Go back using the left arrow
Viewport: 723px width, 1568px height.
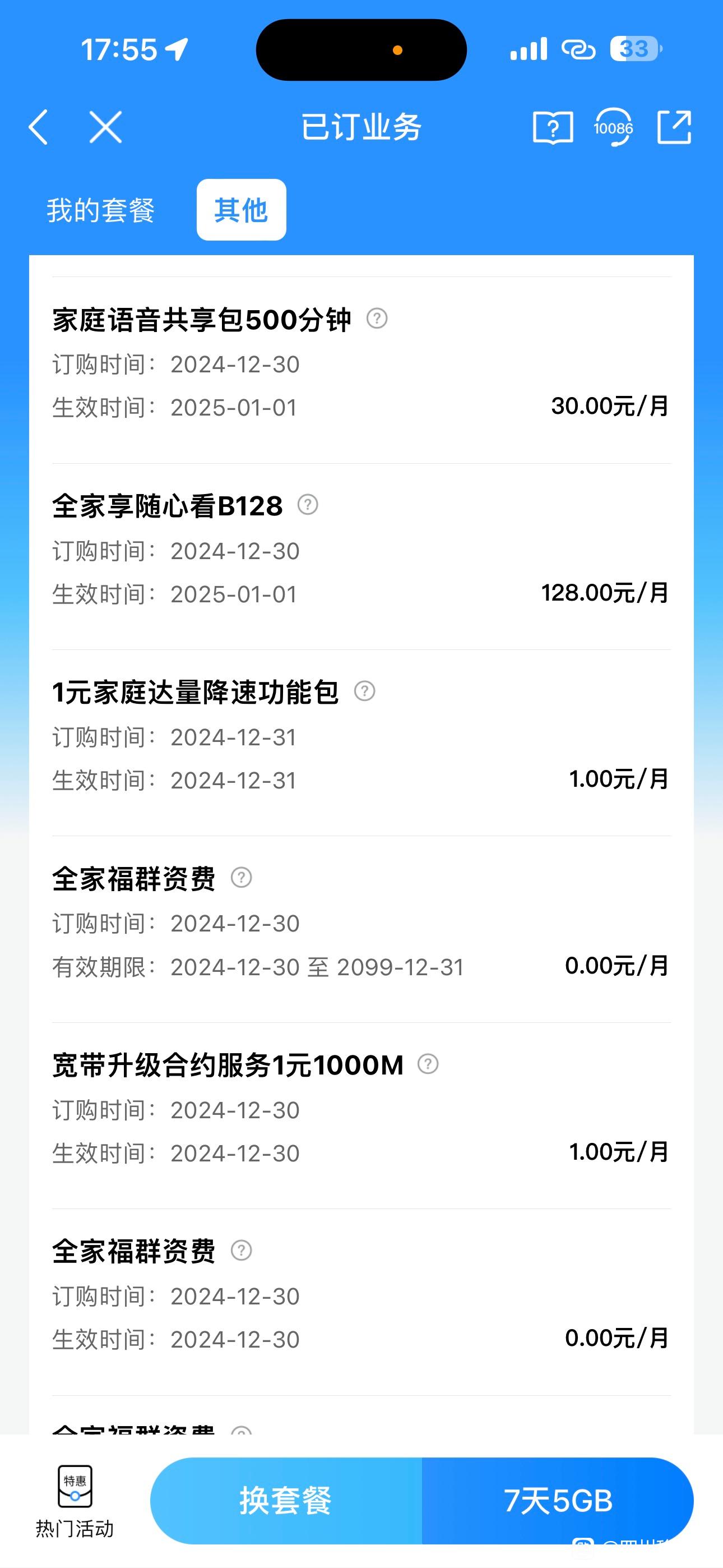click(x=38, y=127)
